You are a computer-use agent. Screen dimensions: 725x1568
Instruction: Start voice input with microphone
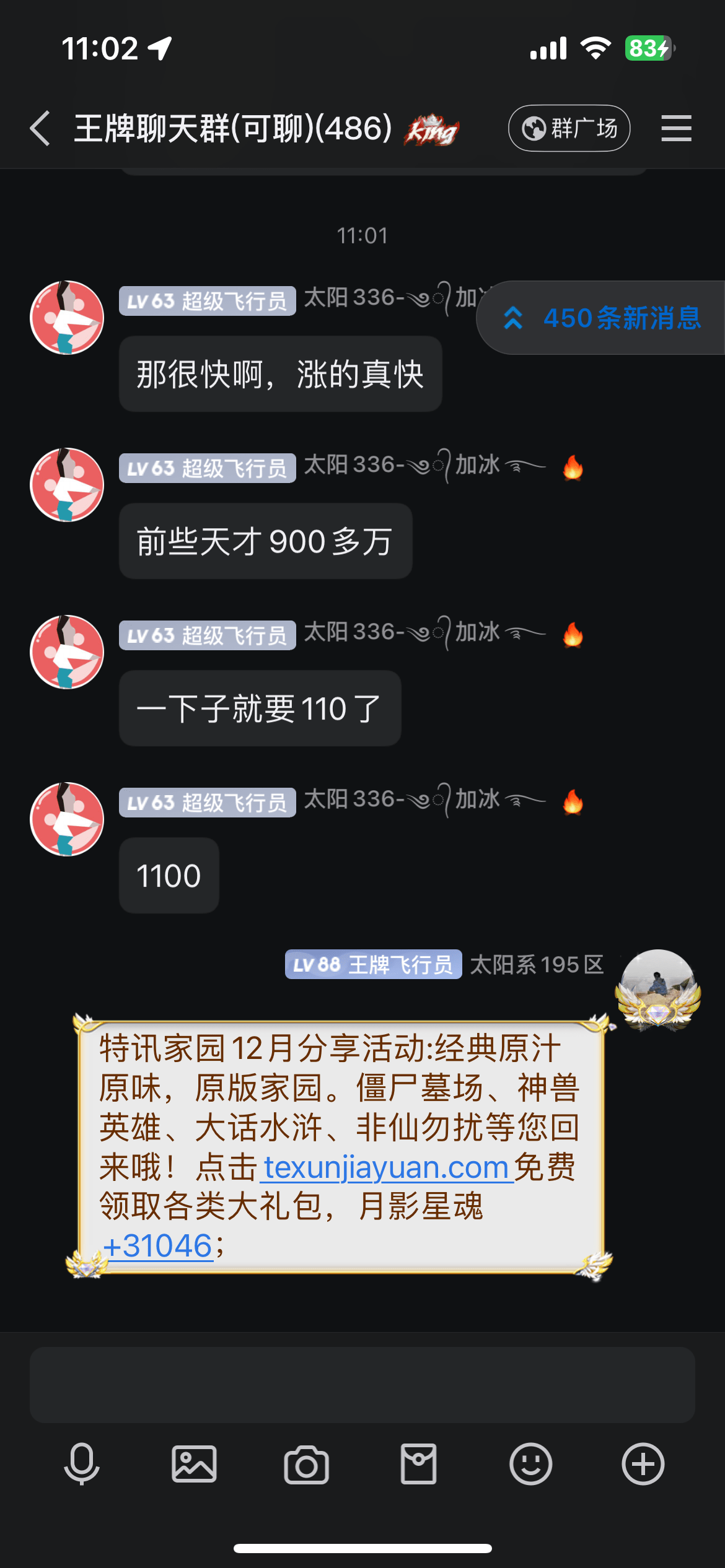click(x=82, y=1464)
